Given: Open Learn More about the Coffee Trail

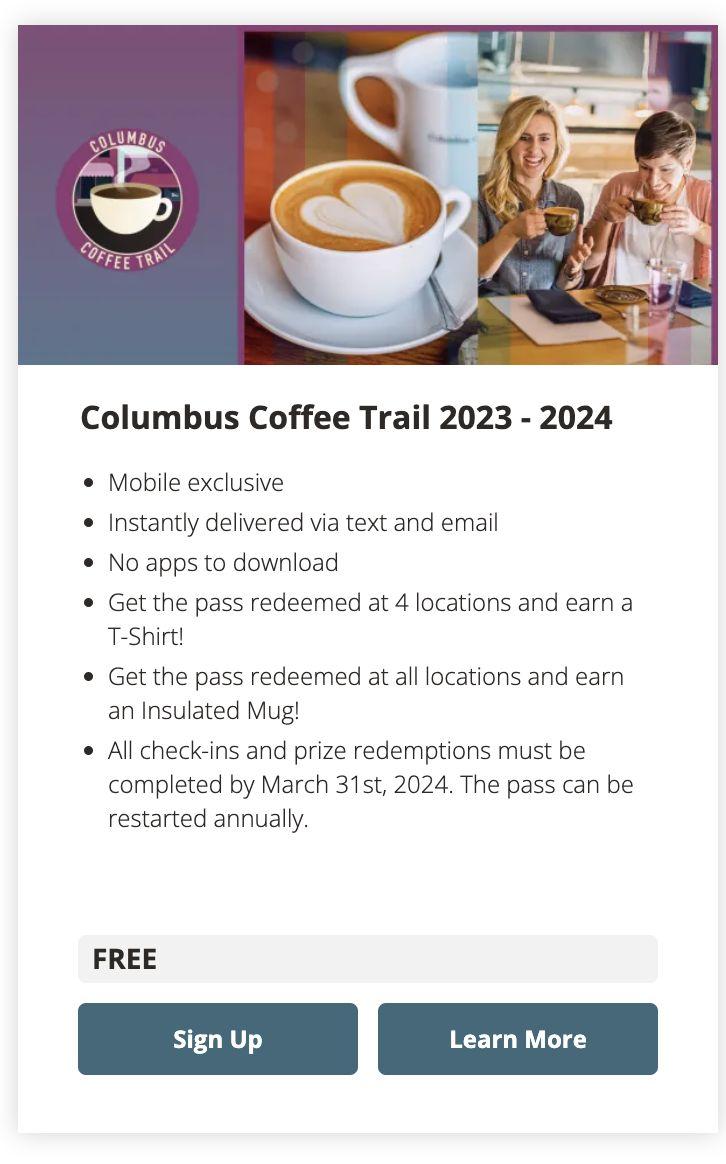Looking at the screenshot, I should 517,1039.
